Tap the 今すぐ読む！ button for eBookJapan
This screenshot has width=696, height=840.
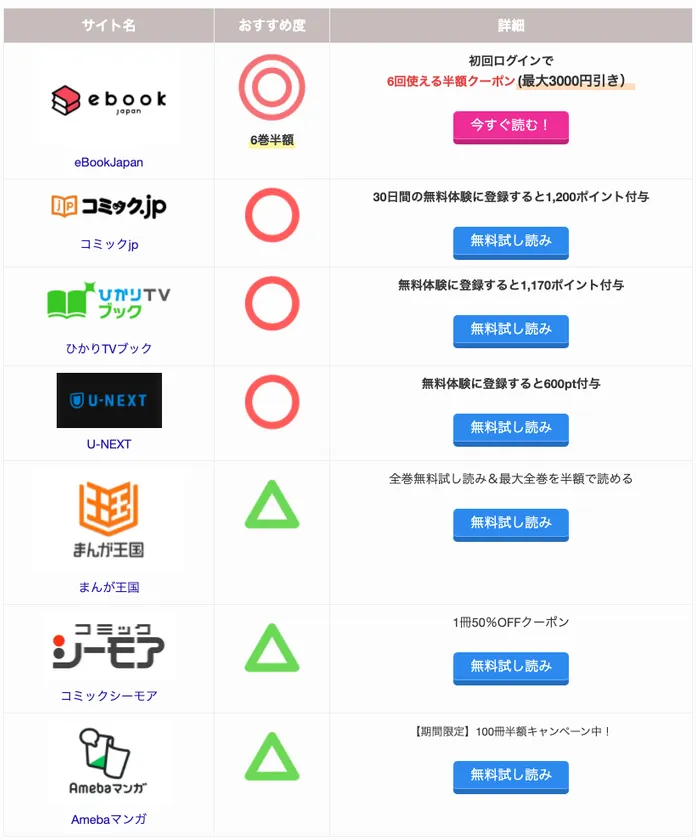[510, 127]
